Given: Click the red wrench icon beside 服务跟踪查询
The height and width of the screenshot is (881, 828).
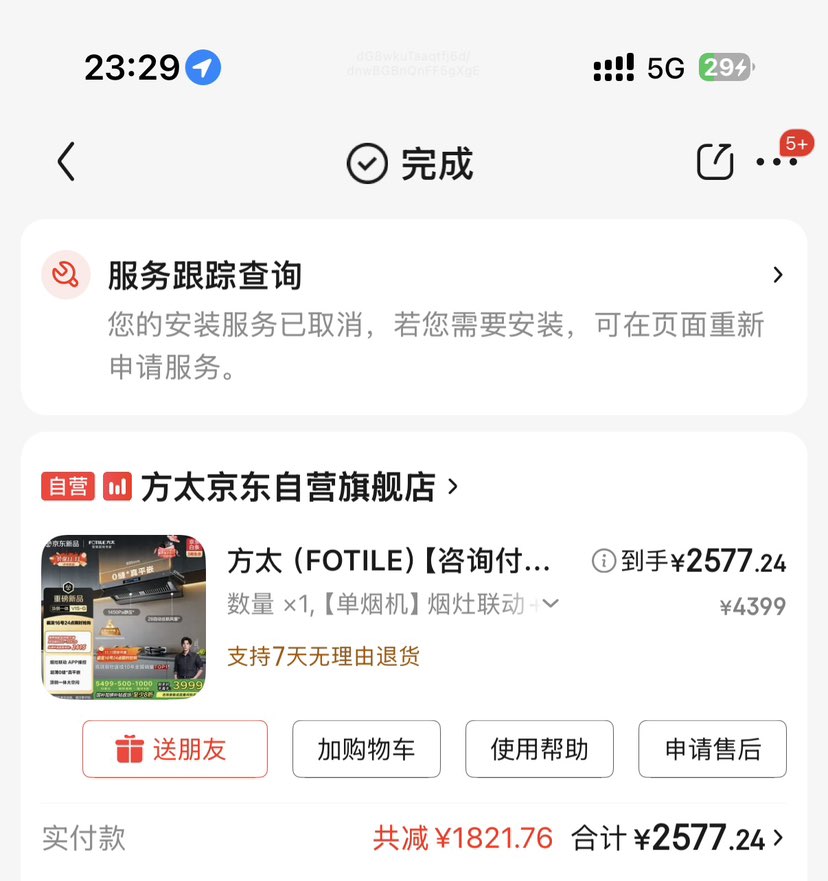Looking at the screenshot, I should (x=66, y=274).
